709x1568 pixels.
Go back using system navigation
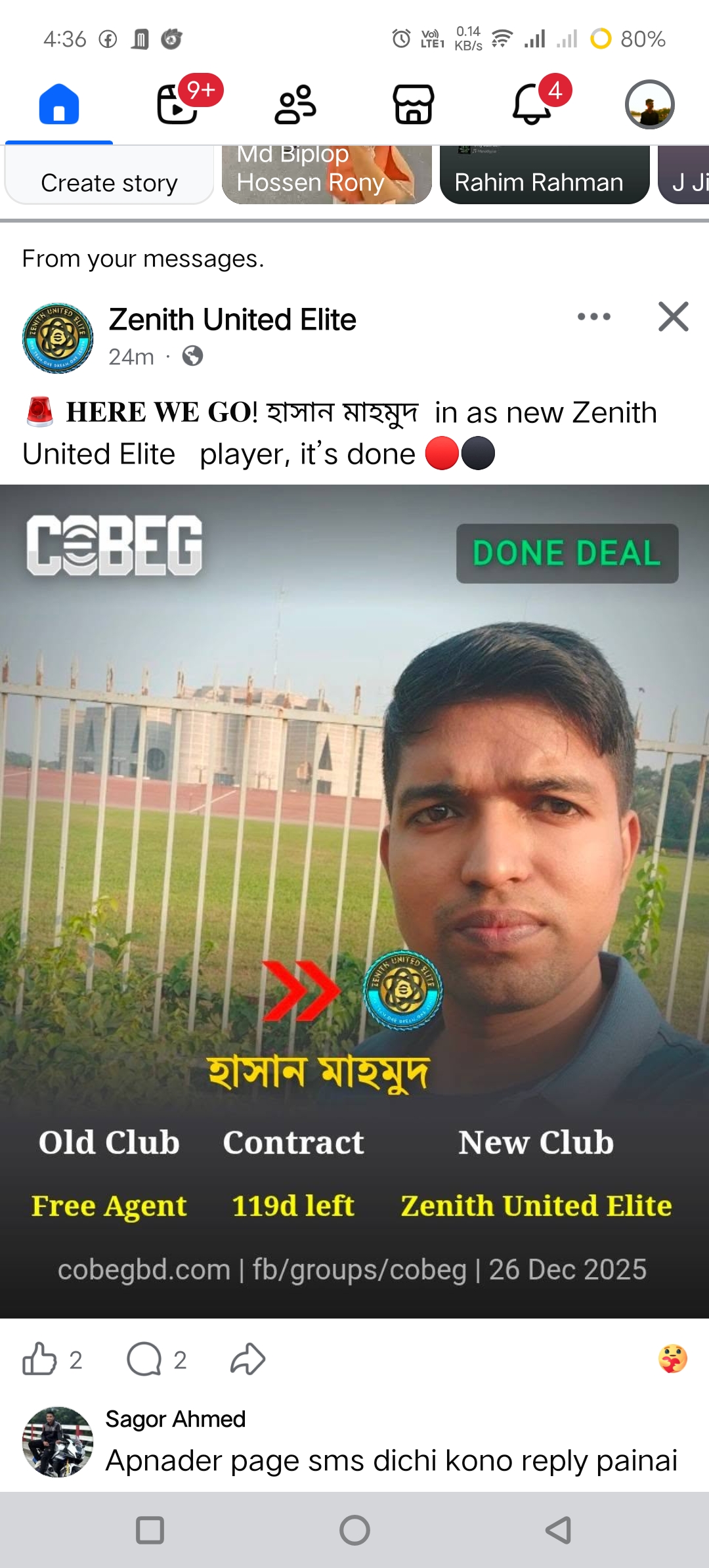point(558,1531)
